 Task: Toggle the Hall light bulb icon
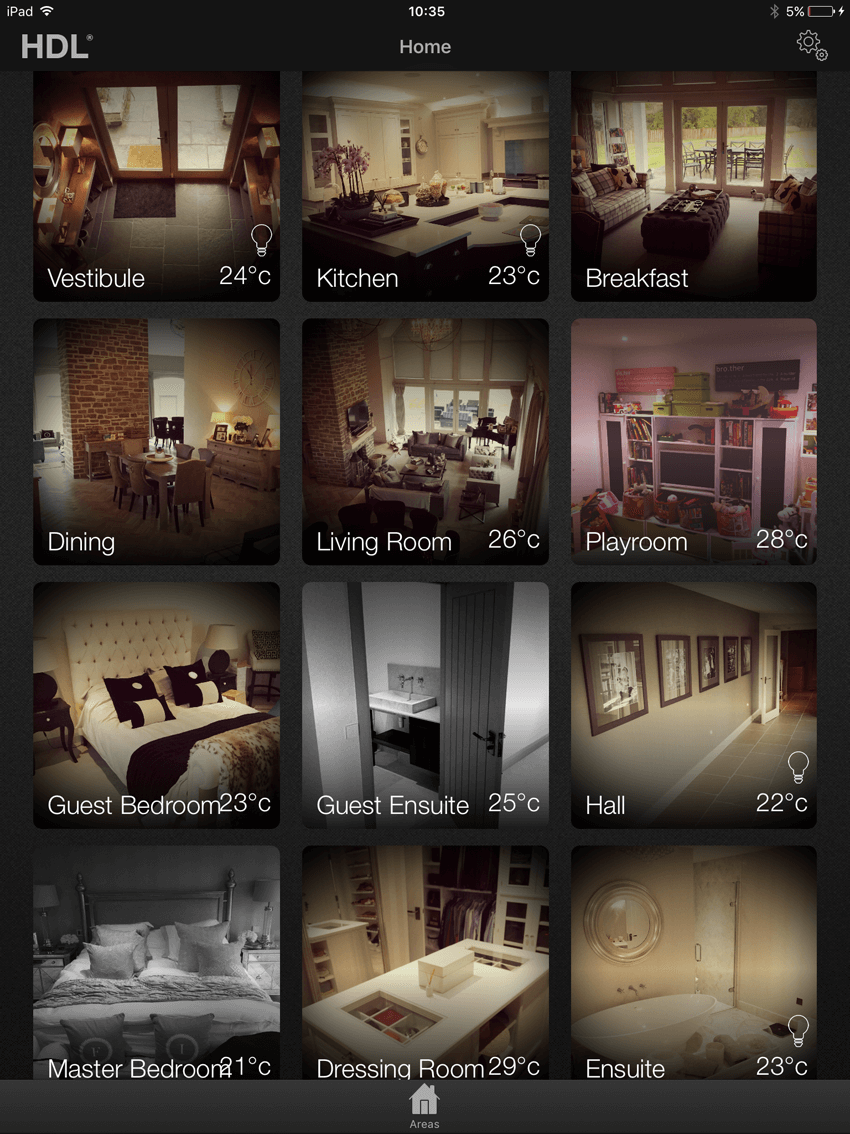pos(798,766)
